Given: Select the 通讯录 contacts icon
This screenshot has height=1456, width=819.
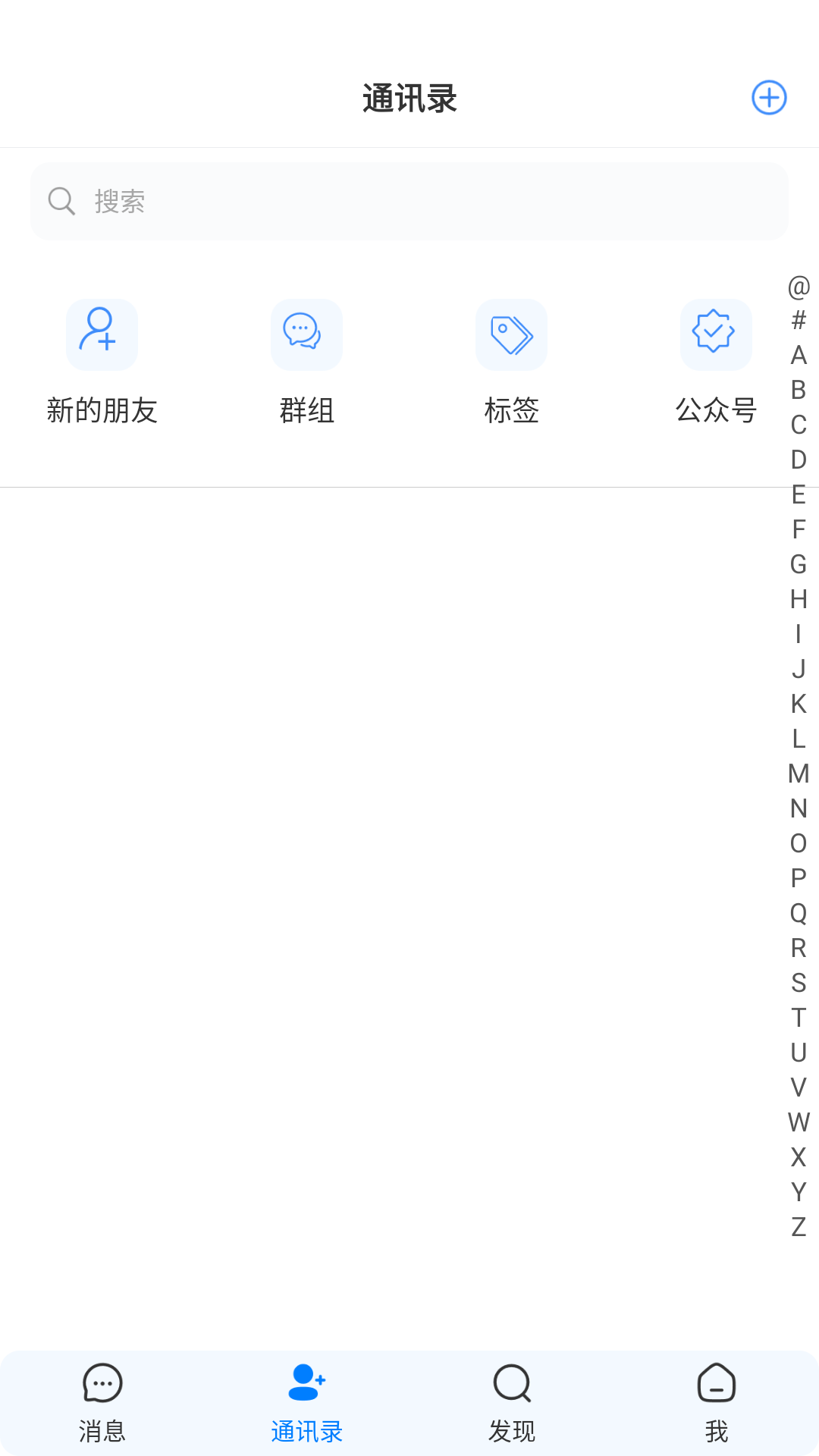Looking at the screenshot, I should (306, 1383).
